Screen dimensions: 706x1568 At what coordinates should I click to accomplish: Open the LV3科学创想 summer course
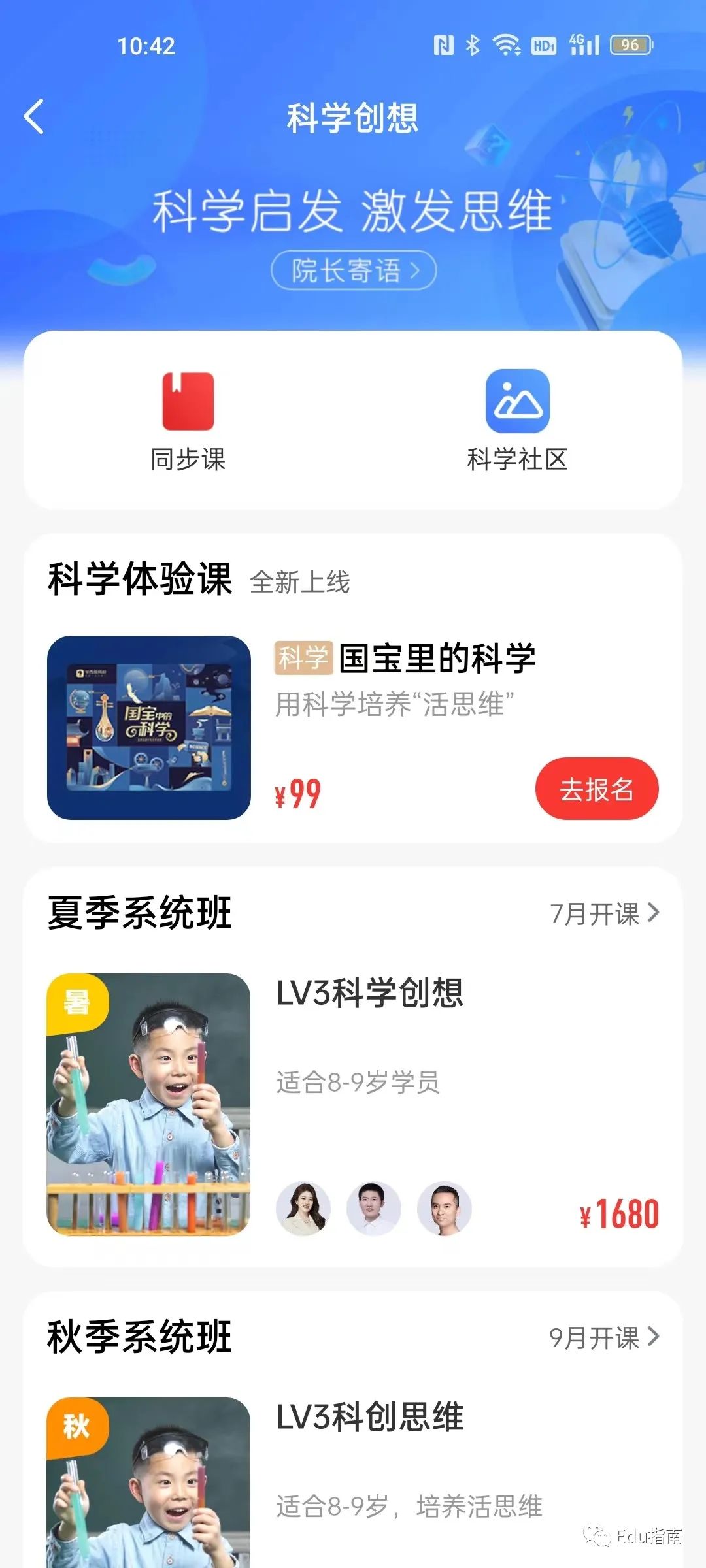(x=369, y=993)
